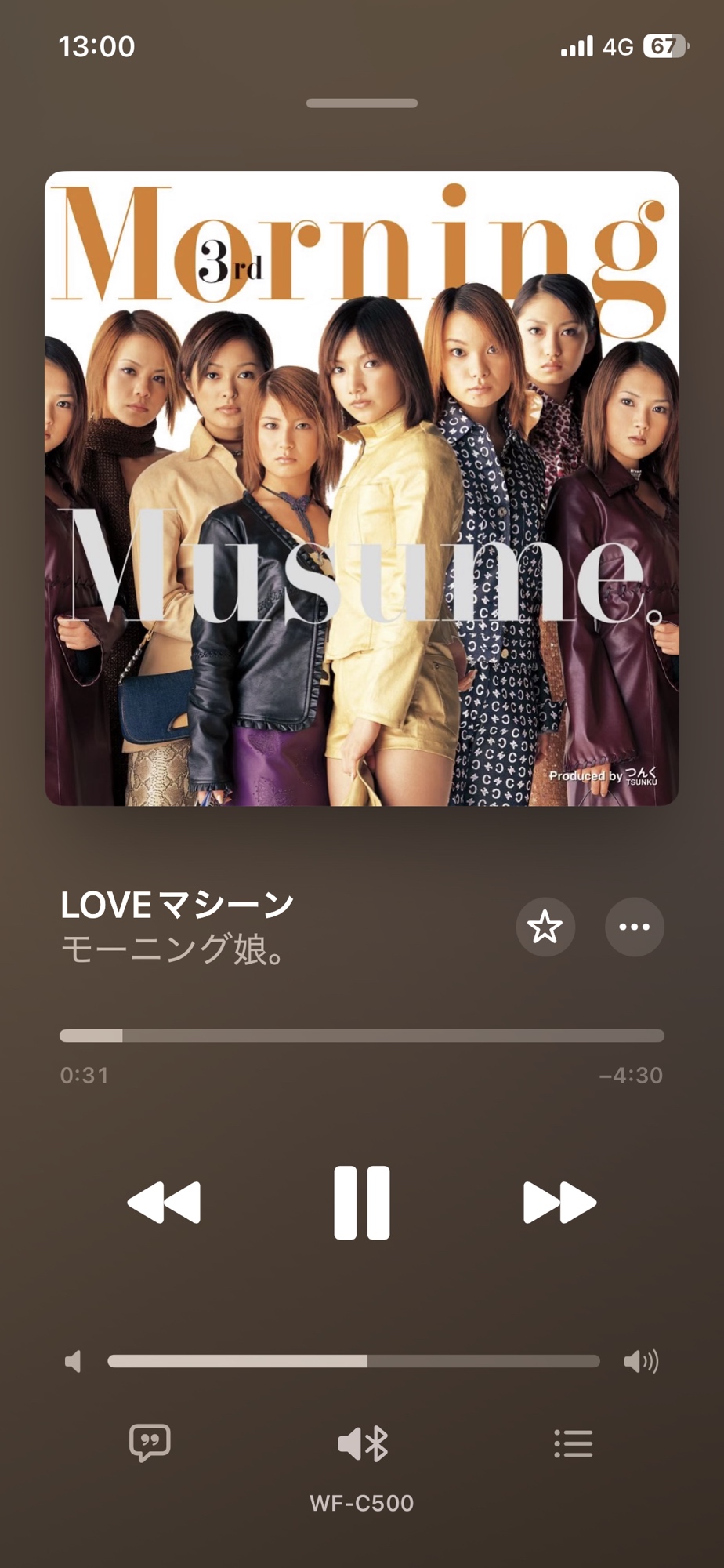
Task: Tap the Morning Musume album artwork
Action: pyautogui.click(x=361, y=488)
